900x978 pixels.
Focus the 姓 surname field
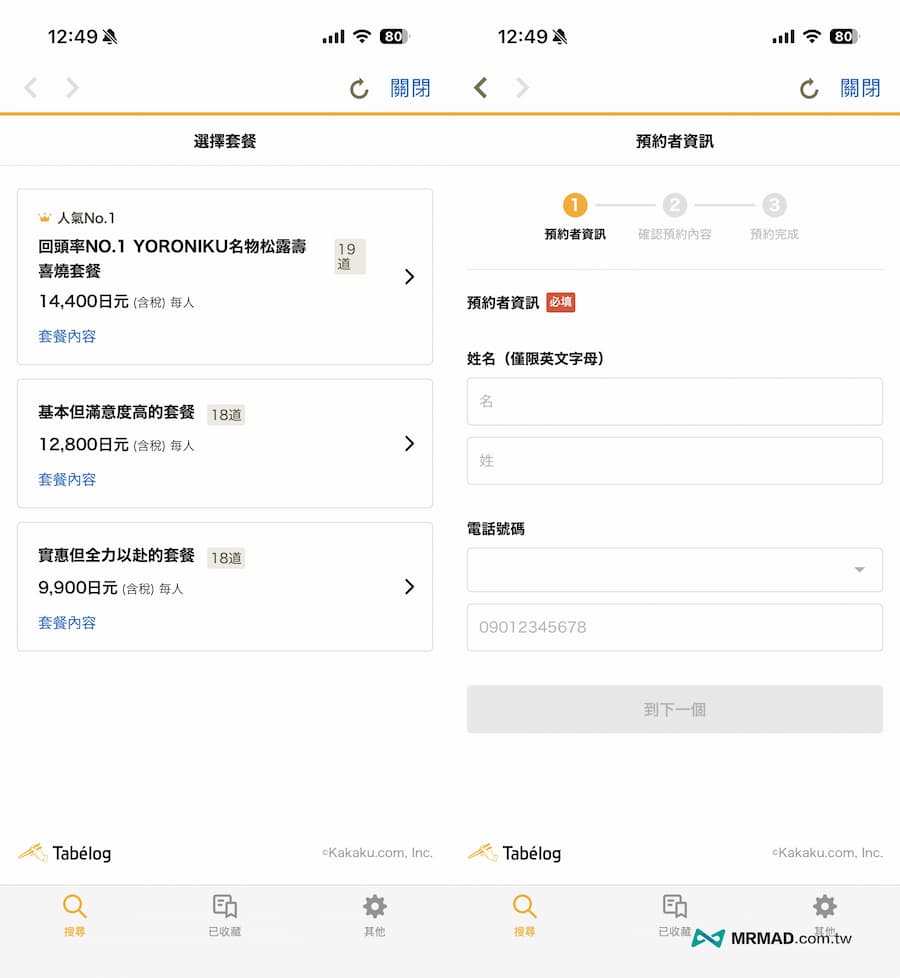(x=674, y=460)
